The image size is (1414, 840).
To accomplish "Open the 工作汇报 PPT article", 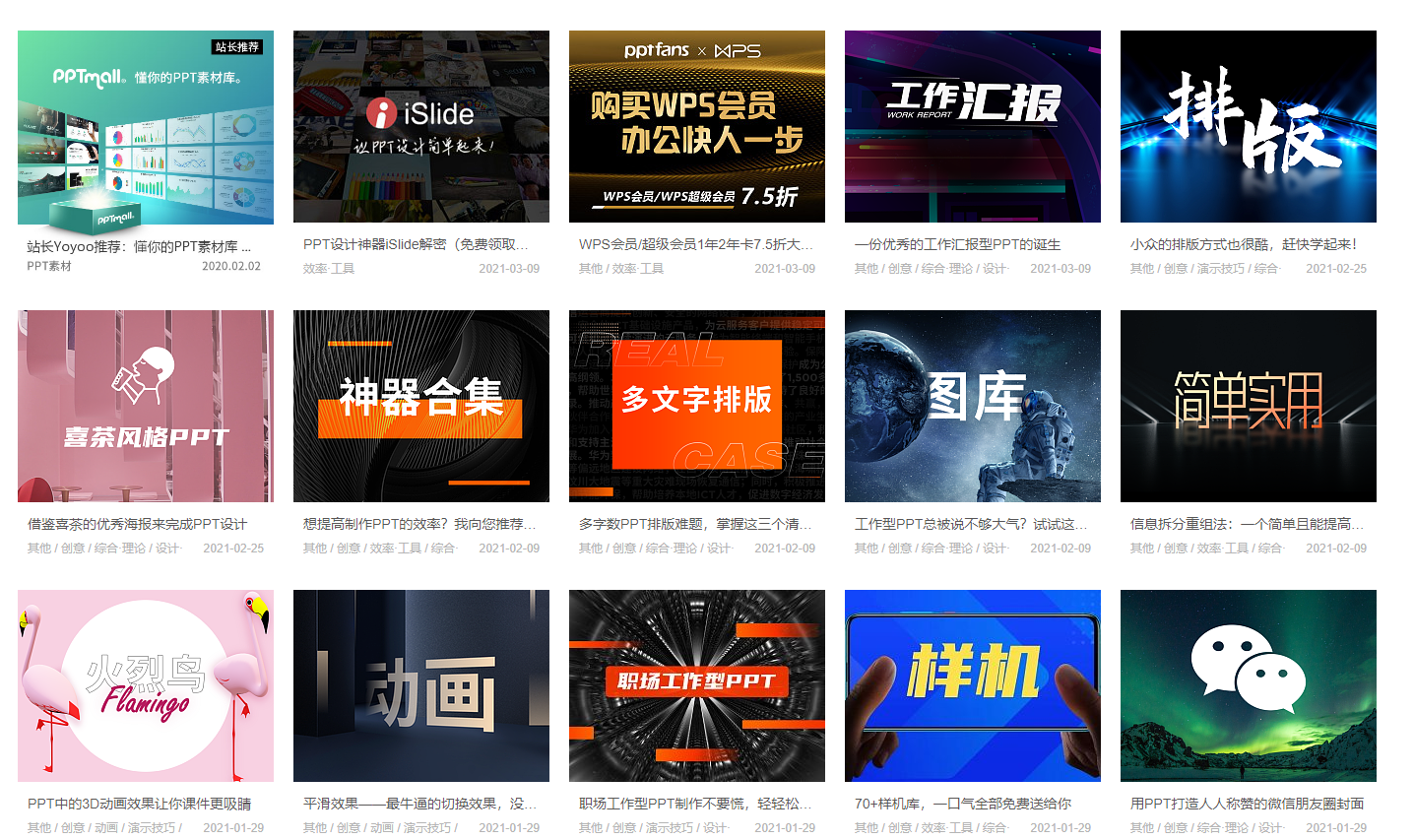I will click(973, 127).
